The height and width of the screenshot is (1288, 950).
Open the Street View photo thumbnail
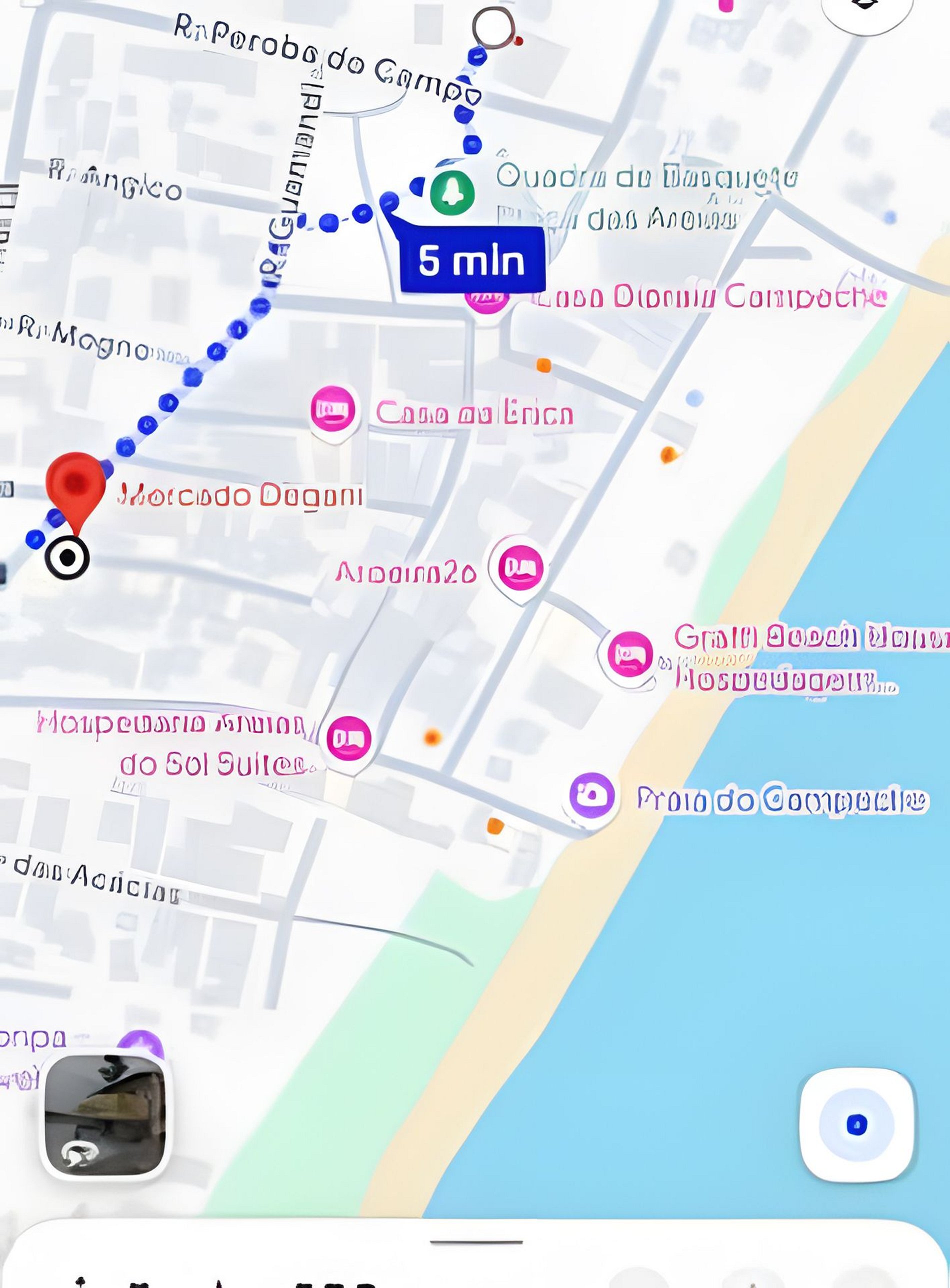pyautogui.click(x=105, y=1115)
